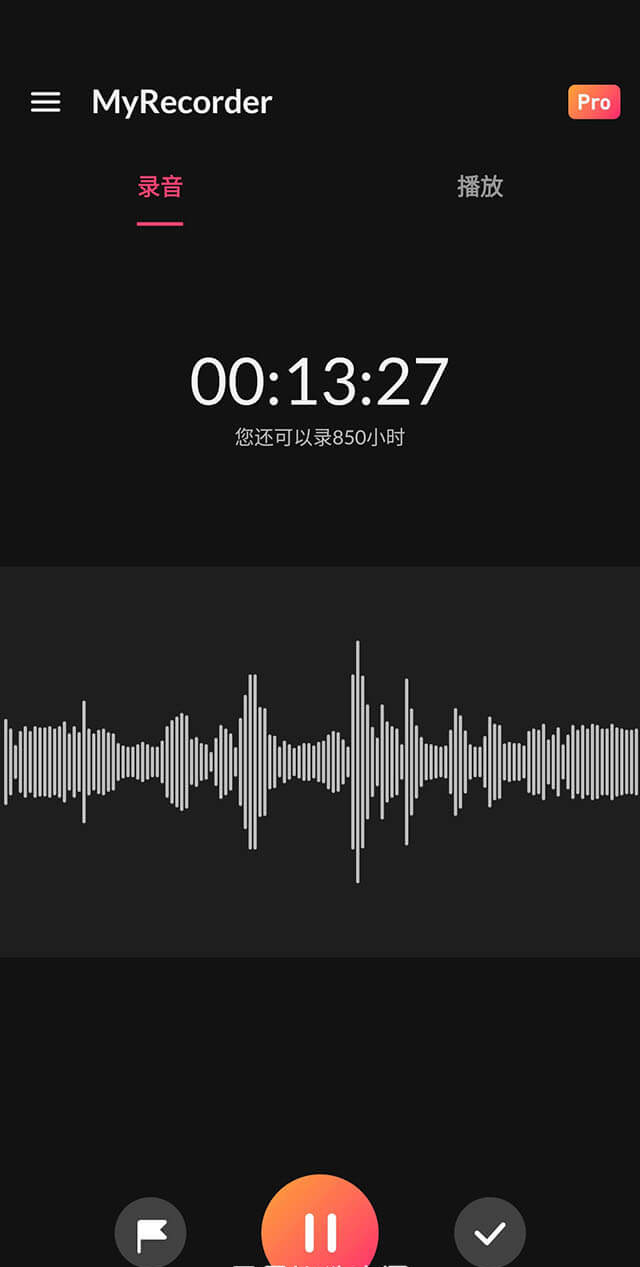
Task: Pause the current recording
Action: pos(320,1232)
